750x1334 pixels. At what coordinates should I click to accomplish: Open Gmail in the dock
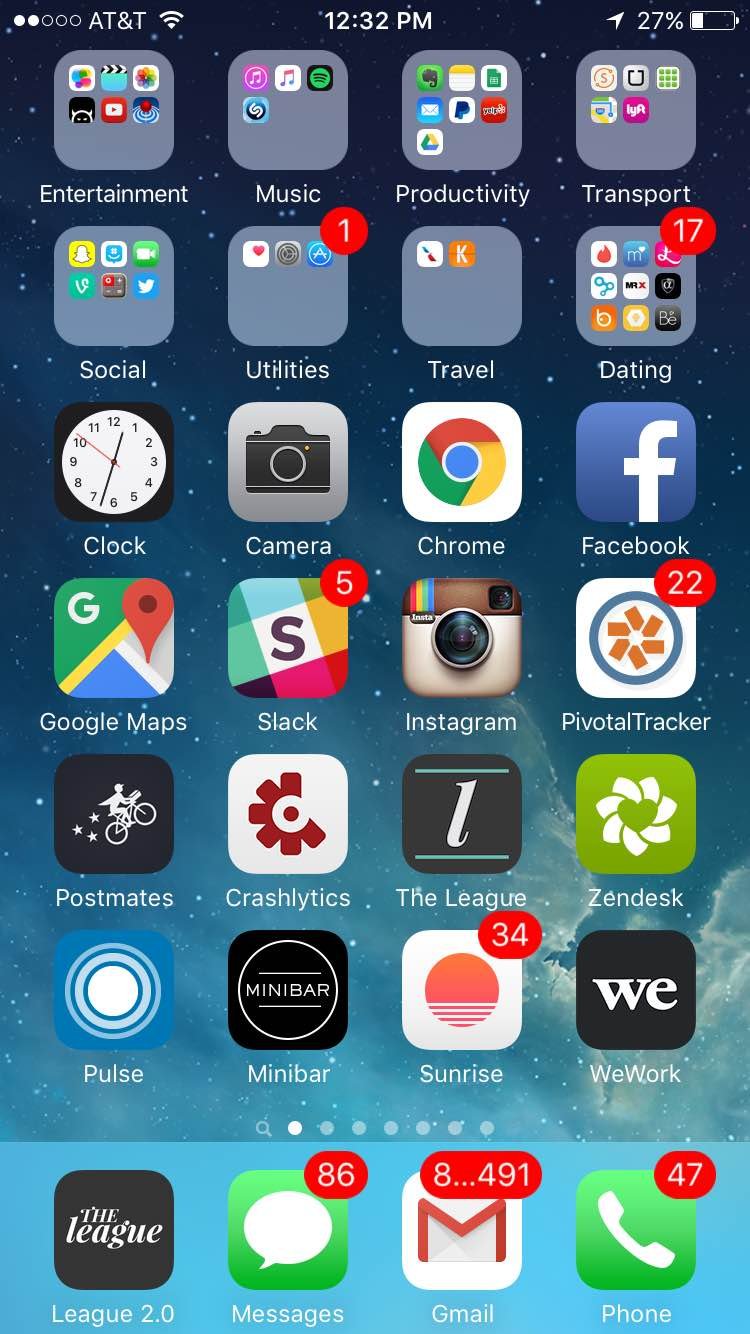(461, 1230)
